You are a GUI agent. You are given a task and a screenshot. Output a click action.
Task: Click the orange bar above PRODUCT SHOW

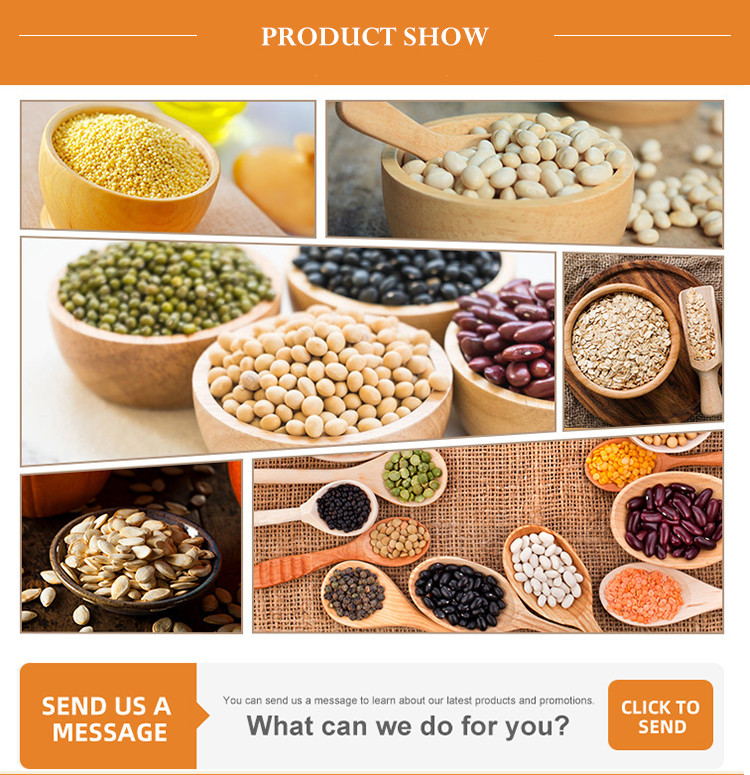374,12
